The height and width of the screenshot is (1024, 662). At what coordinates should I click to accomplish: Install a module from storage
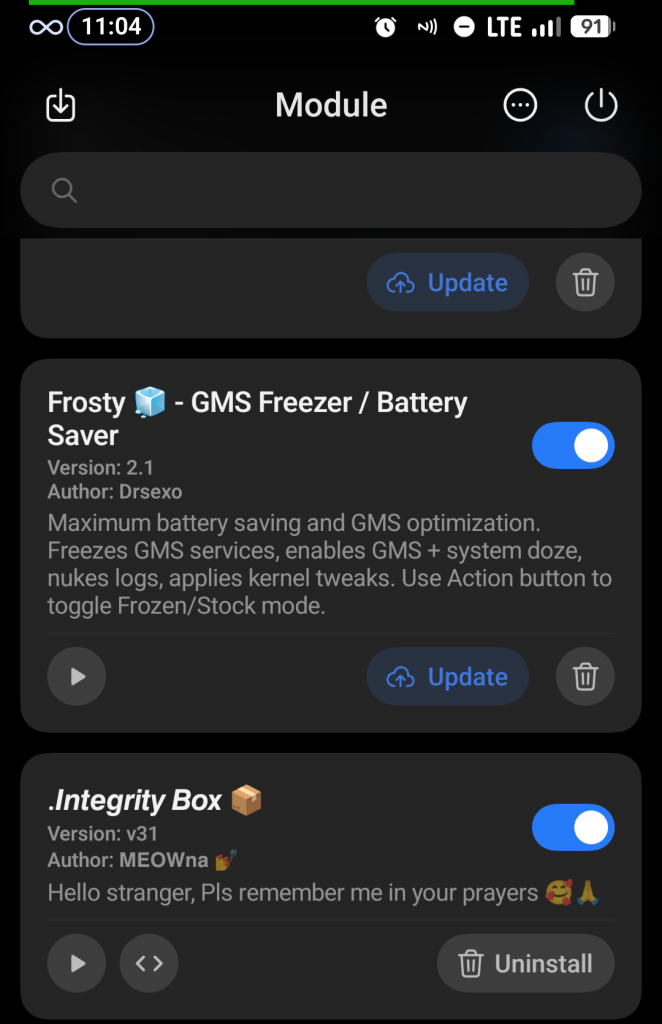(61, 105)
